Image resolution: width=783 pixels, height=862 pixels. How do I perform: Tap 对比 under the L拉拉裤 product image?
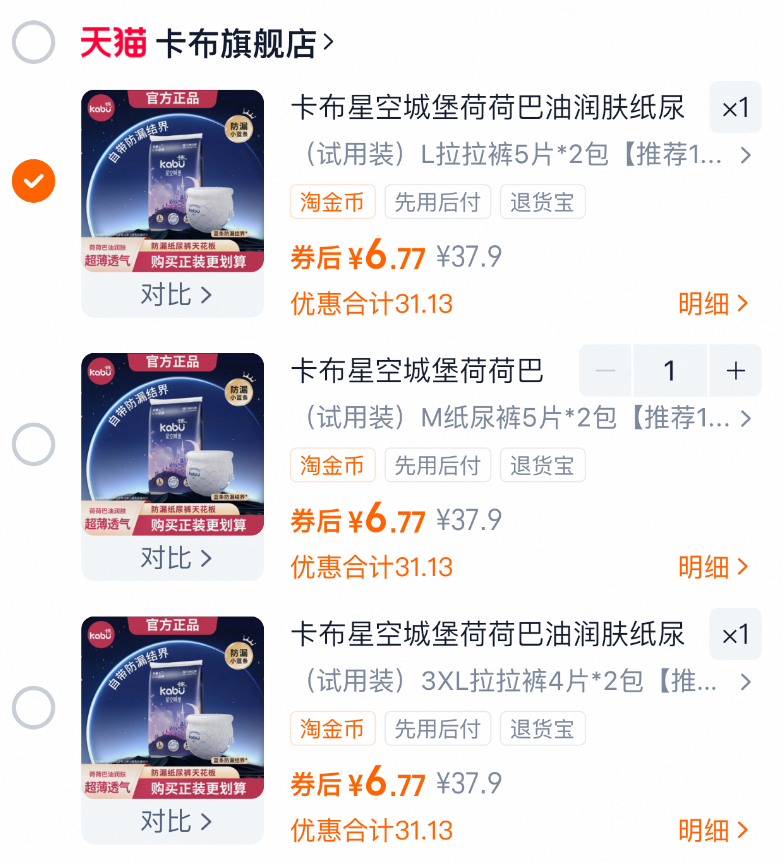(175, 295)
